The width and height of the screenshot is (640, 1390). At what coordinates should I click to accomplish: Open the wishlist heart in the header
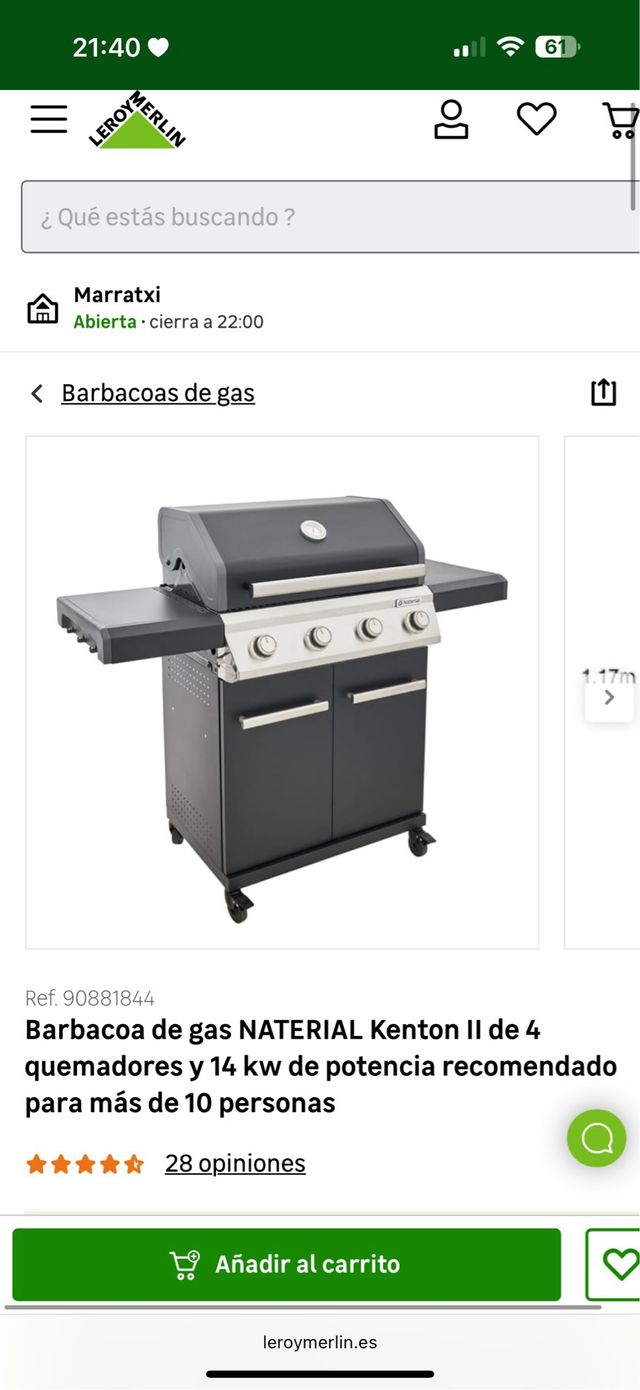pyautogui.click(x=536, y=120)
